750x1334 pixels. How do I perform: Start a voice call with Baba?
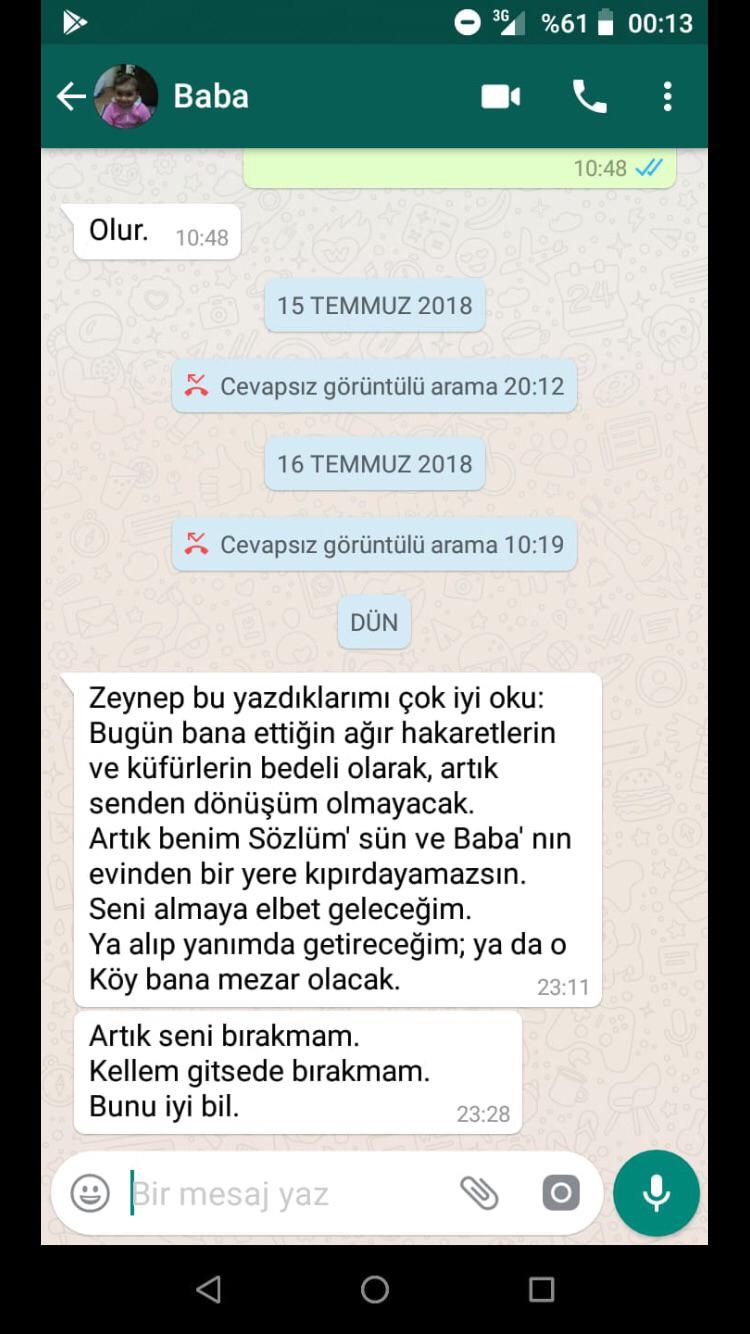click(589, 97)
